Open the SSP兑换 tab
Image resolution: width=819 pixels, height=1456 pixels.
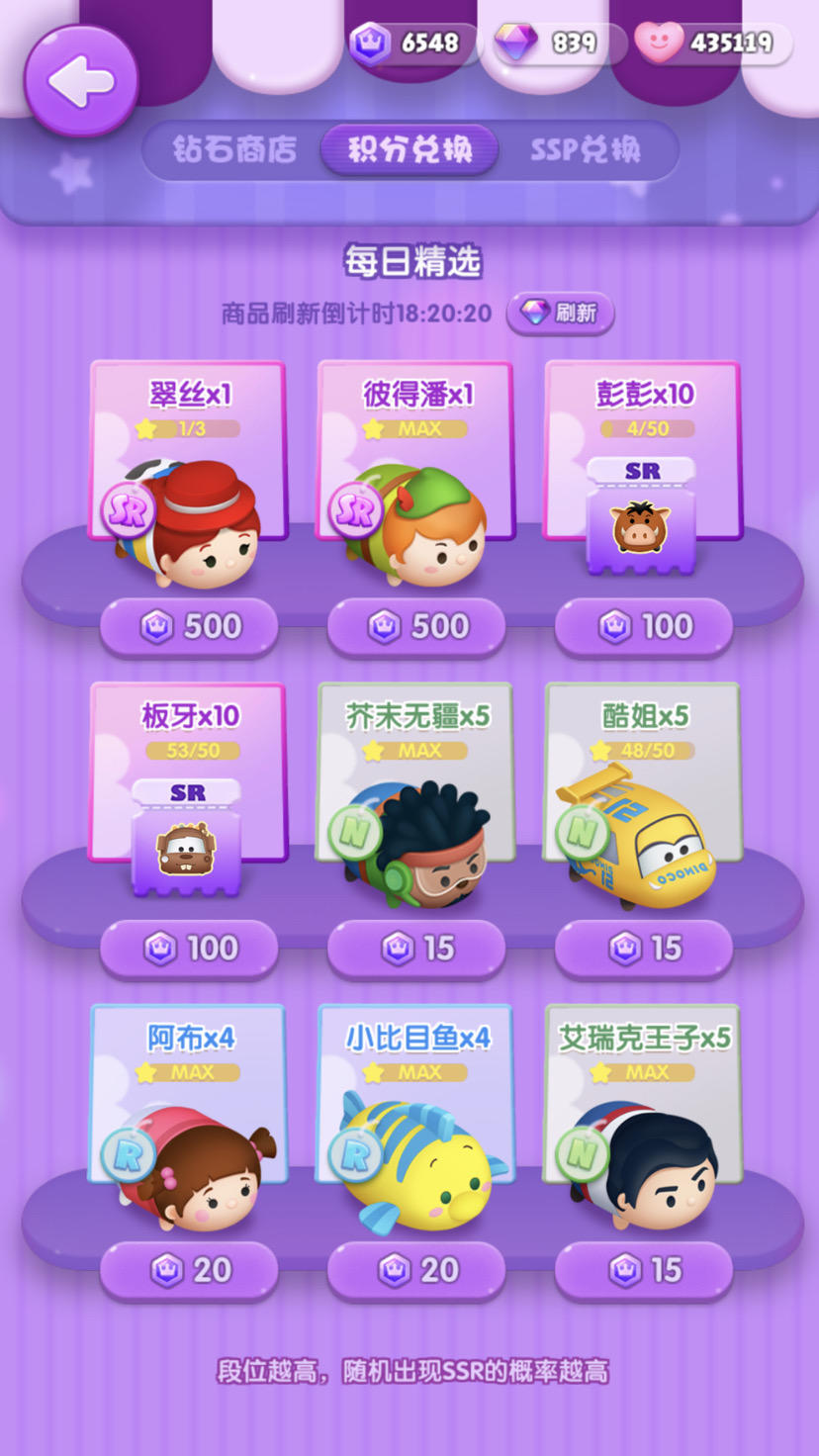tap(586, 149)
